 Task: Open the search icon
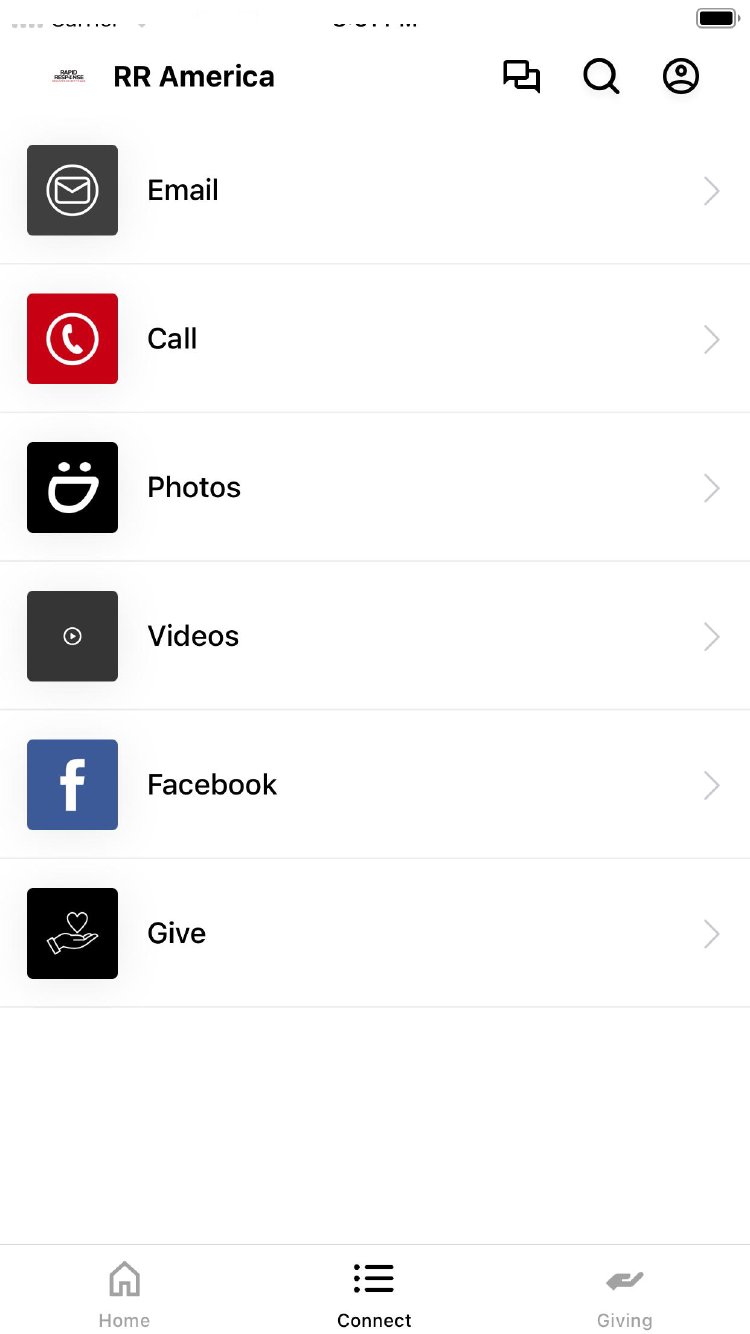[x=601, y=77]
